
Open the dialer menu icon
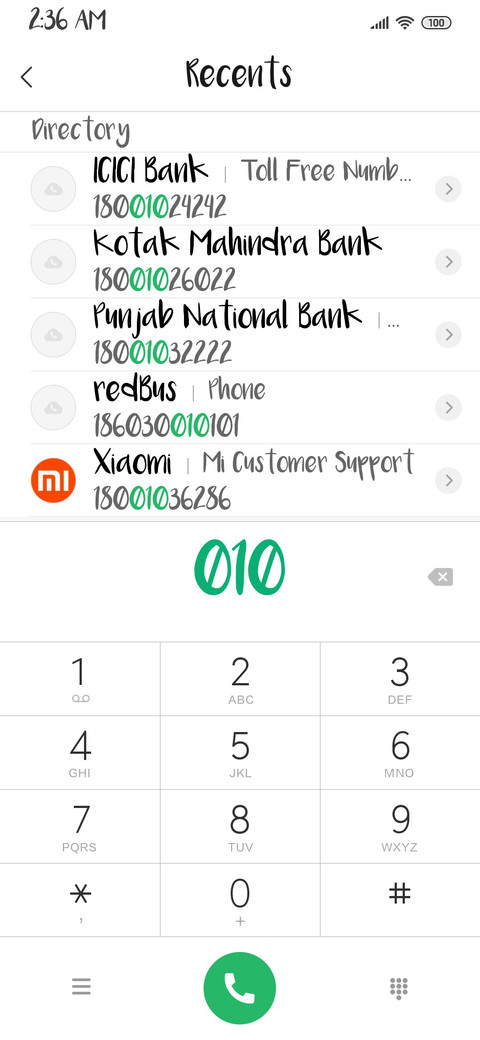[81, 988]
